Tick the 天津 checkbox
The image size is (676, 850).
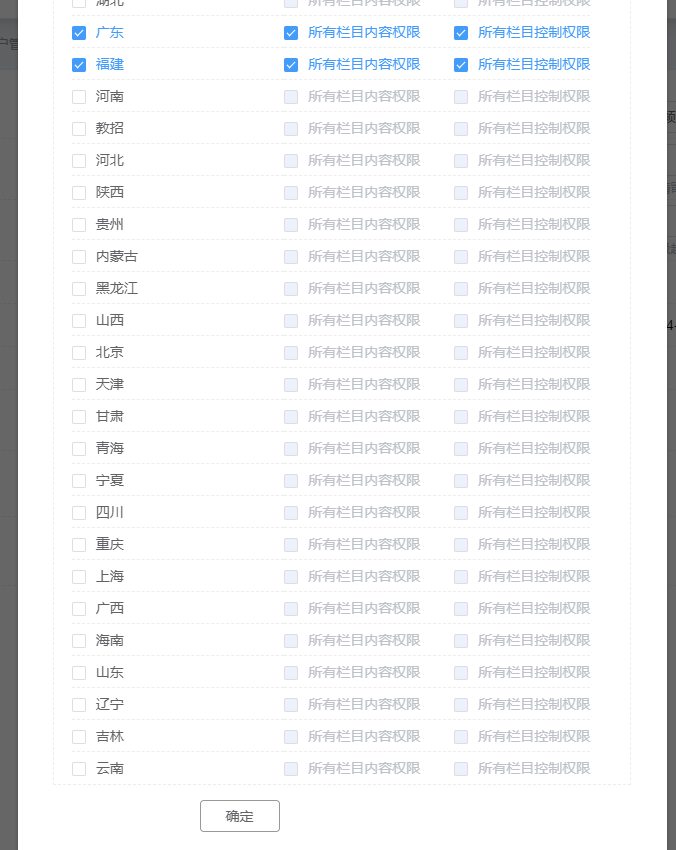pos(79,385)
